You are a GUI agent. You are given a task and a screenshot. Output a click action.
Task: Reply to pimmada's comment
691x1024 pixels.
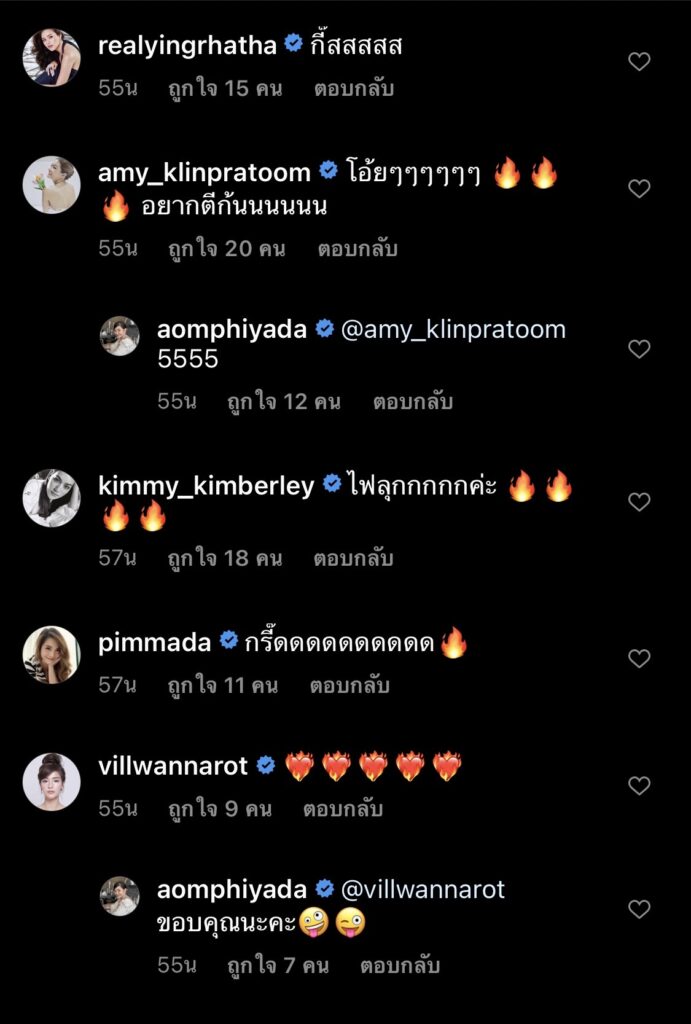[349, 685]
